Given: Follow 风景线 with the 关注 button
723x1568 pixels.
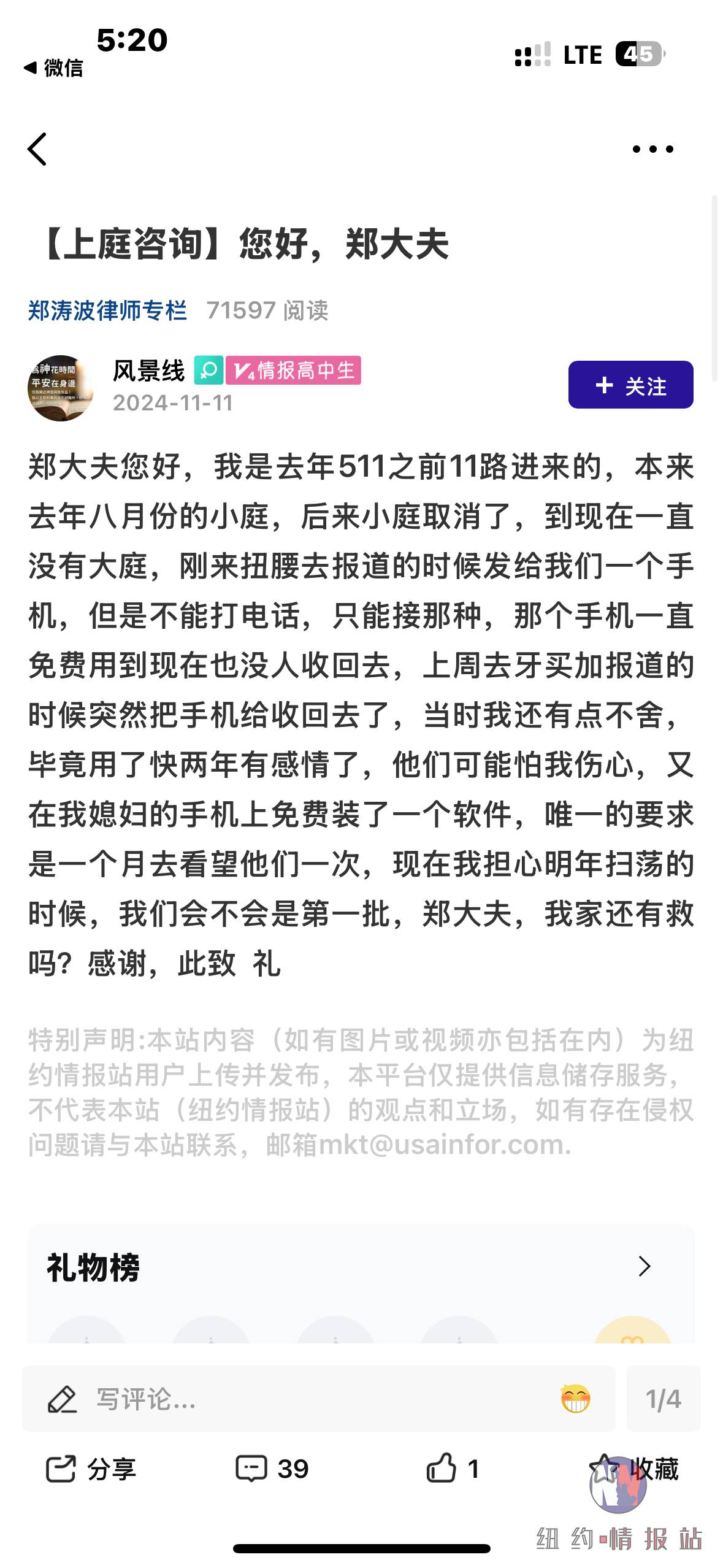Looking at the screenshot, I should pos(630,385).
